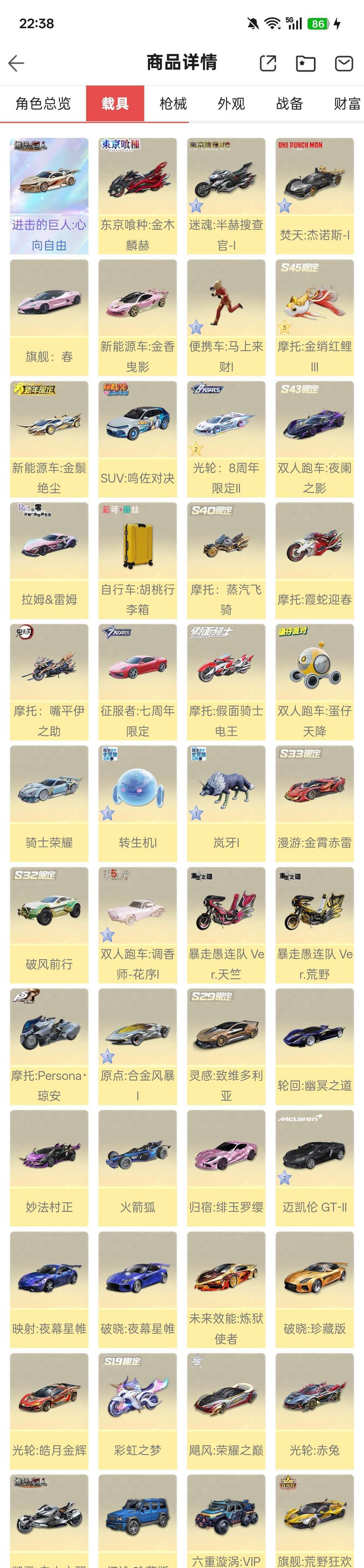View the 火箭狐 vehicle tile

(x=138, y=1167)
